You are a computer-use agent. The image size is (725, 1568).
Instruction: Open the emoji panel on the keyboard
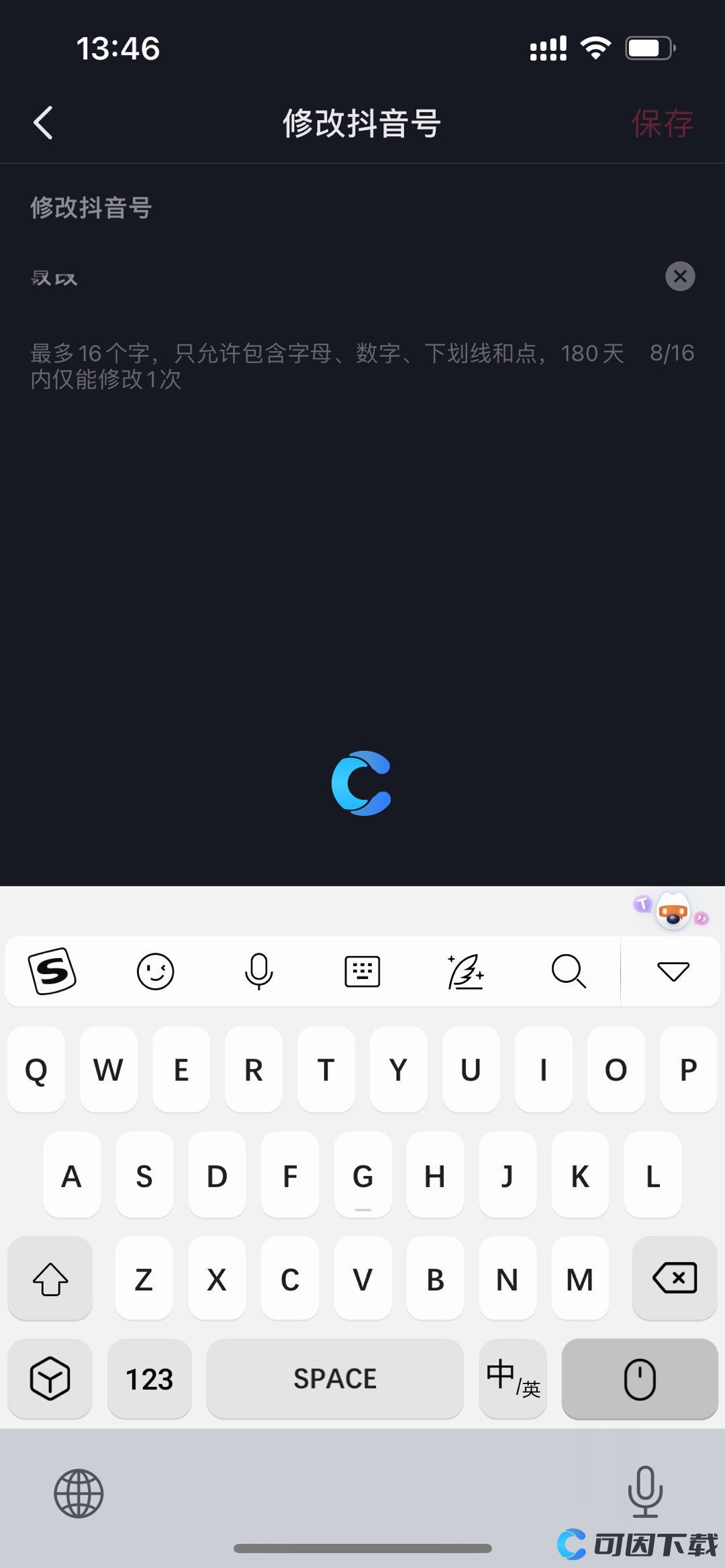pyautogui.click(x=155, y=971)
